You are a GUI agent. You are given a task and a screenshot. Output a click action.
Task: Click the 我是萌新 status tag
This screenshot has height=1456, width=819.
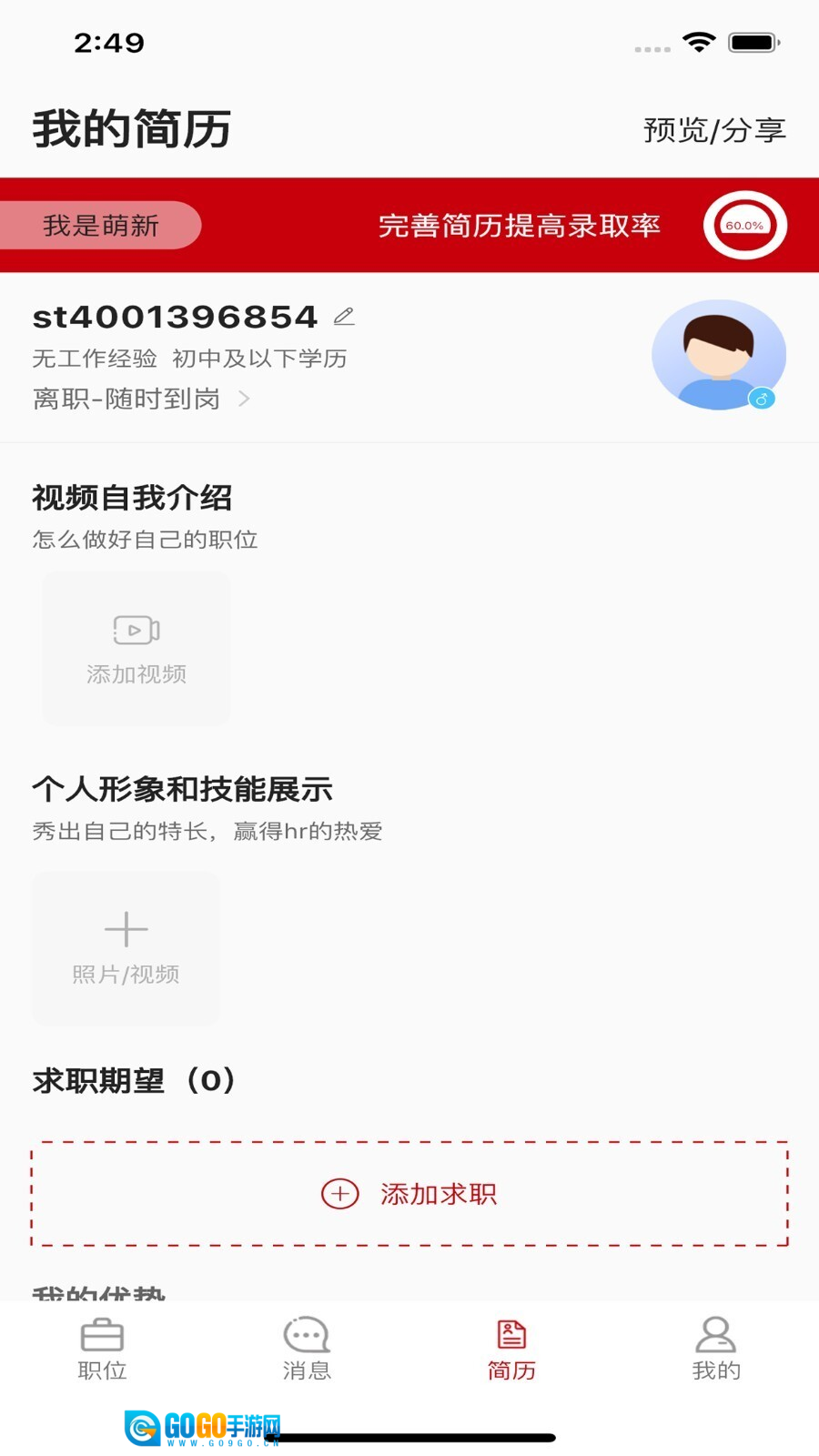[100, 225]
